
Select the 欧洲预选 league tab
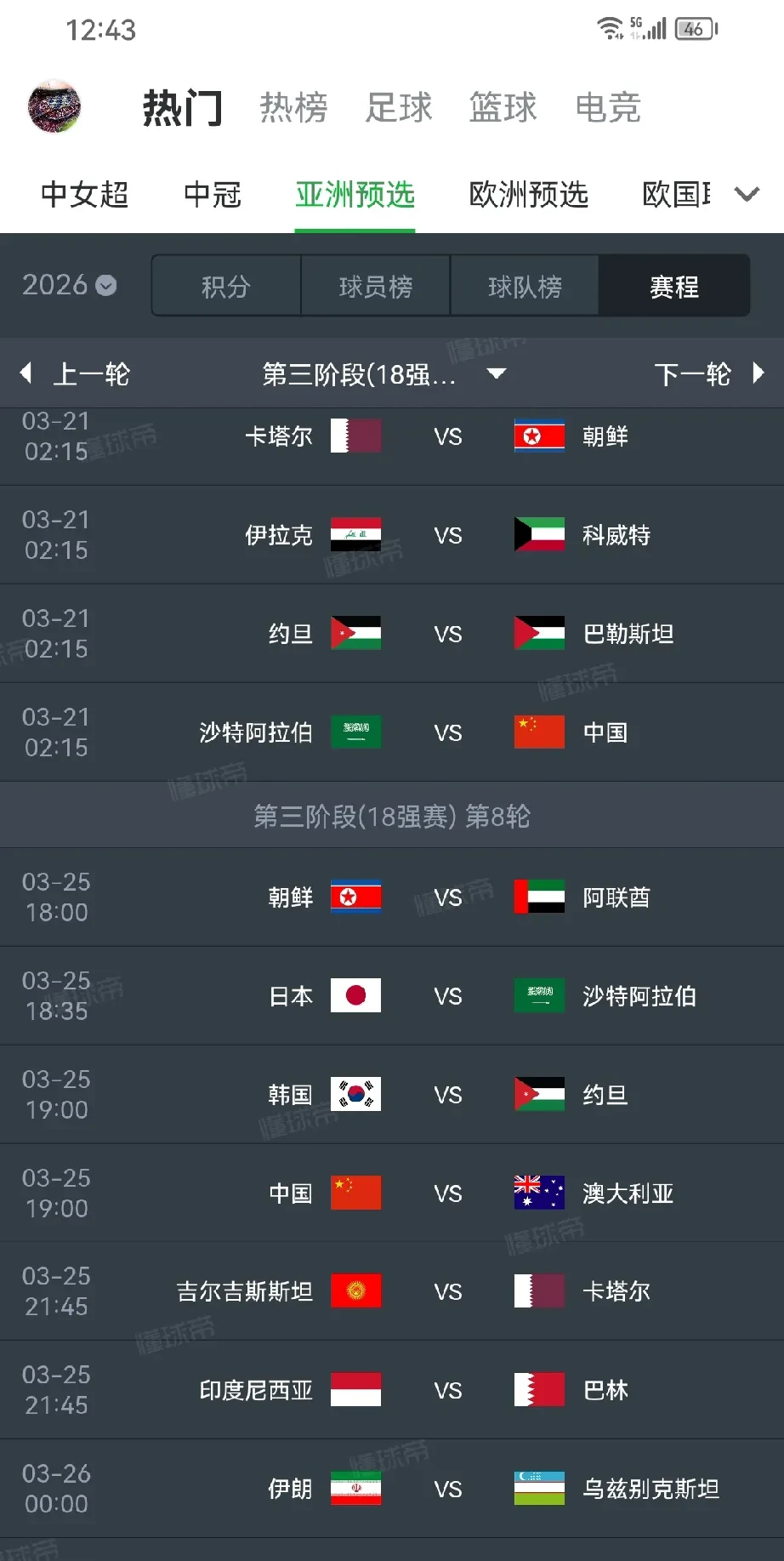(x=528, y=195)
